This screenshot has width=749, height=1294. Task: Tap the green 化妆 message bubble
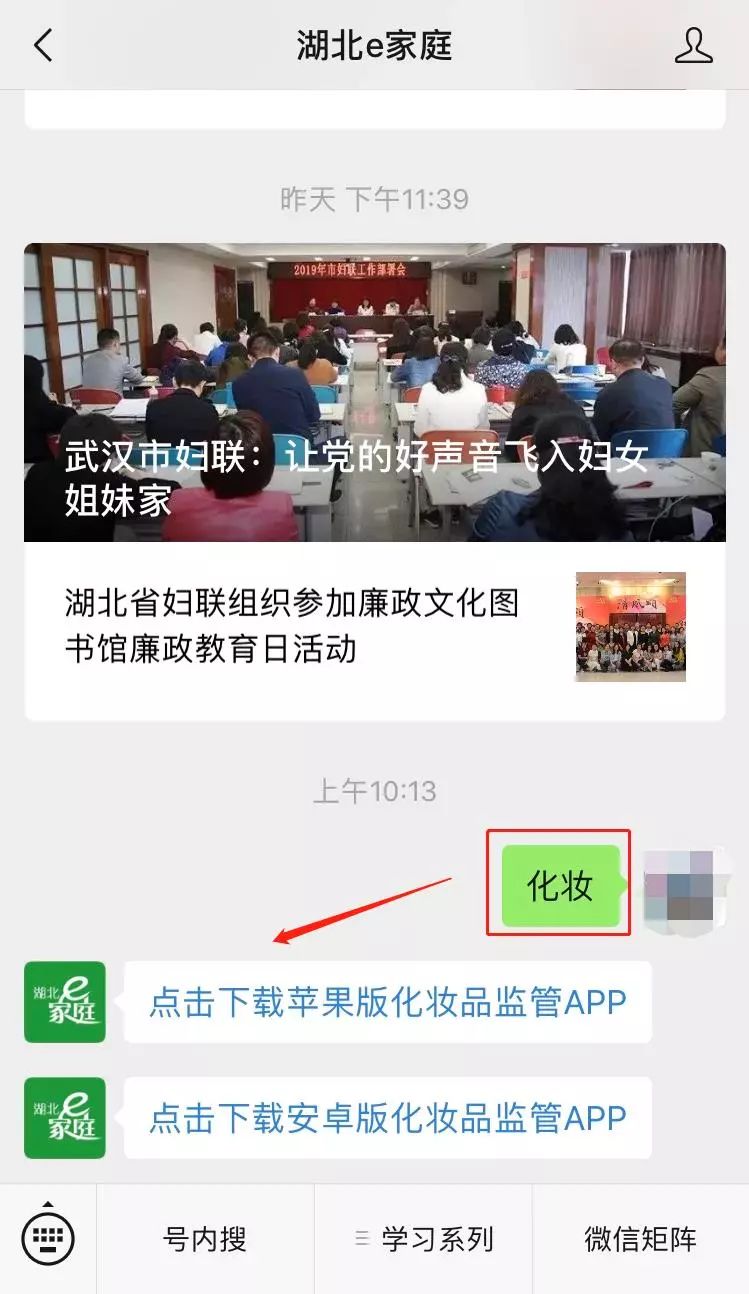[x=560, y=884]
